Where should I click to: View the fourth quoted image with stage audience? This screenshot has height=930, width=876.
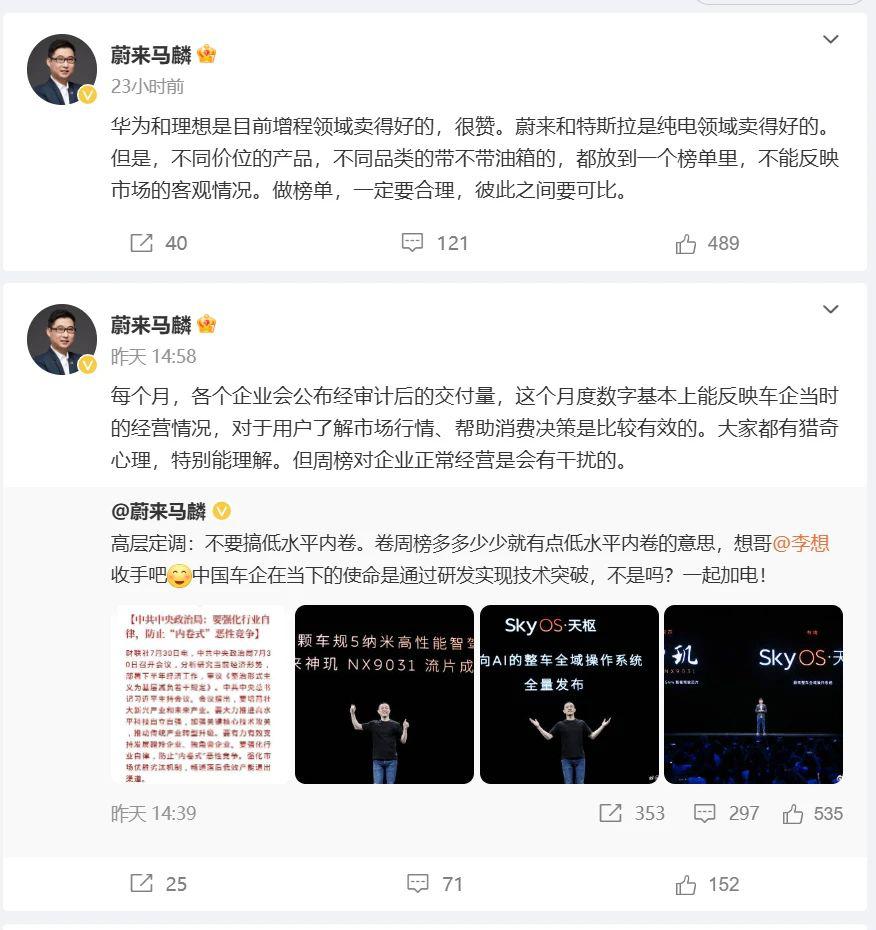pos(753,694)
